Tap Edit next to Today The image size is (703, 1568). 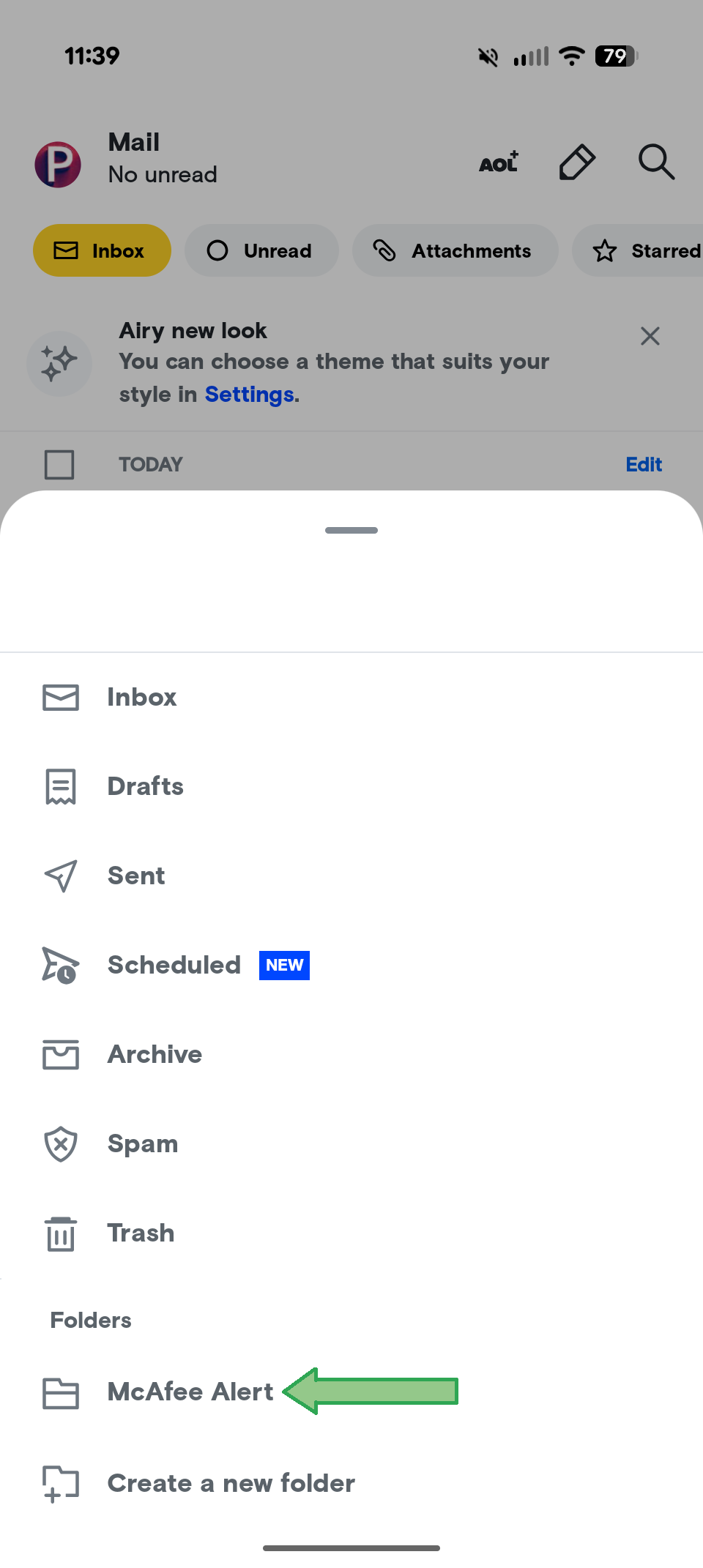coord(643,464)
